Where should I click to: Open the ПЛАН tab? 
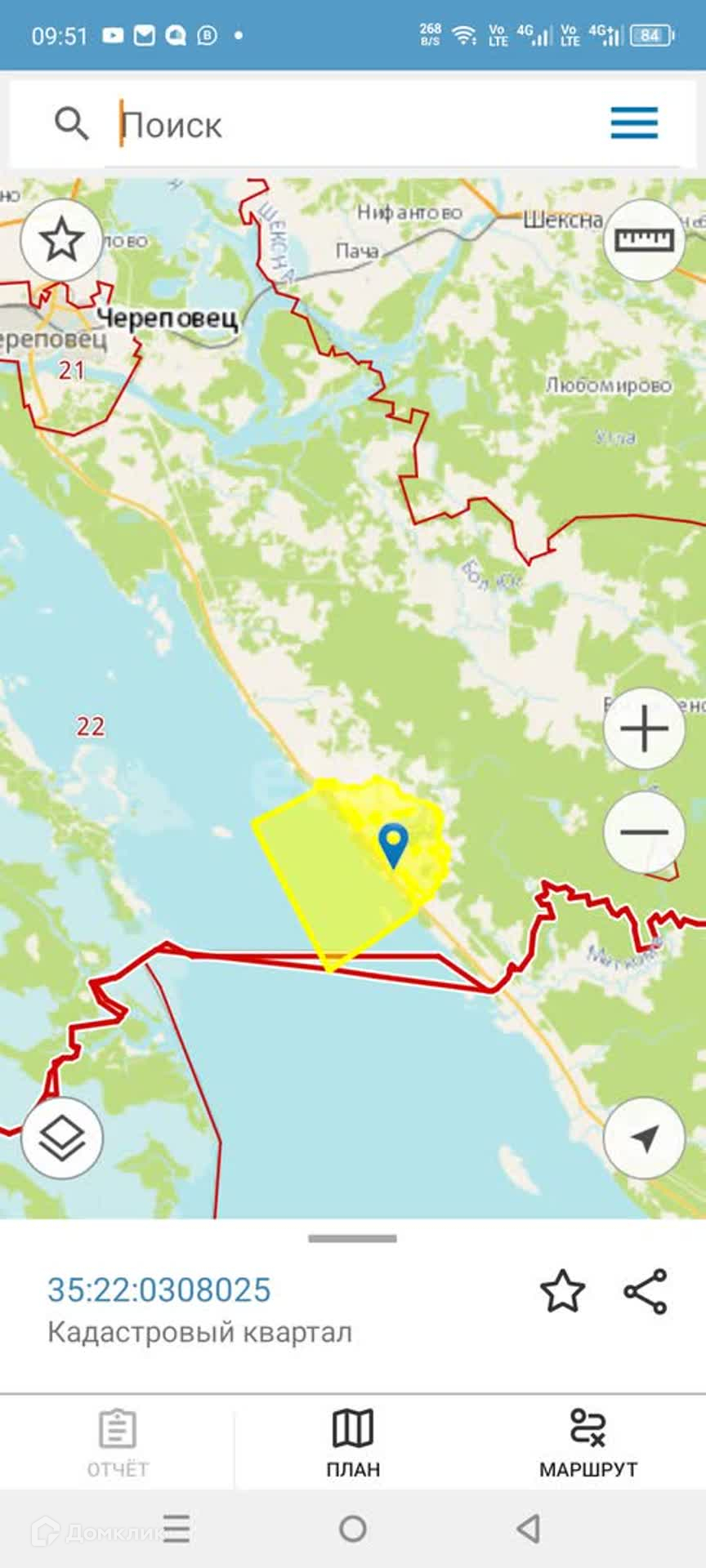click(353, 1444)
